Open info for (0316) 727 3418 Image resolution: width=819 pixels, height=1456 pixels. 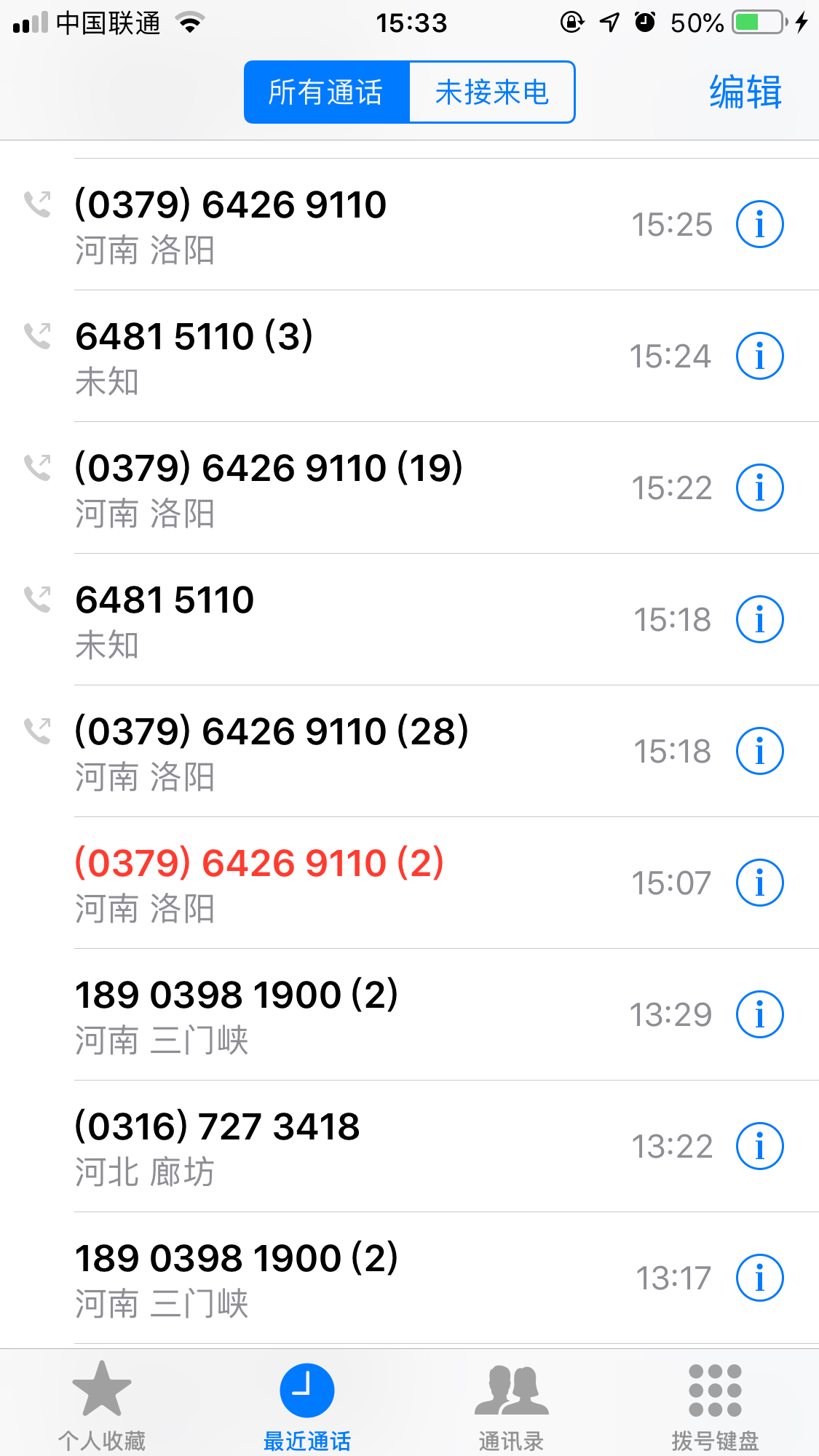click(759, 1146)
